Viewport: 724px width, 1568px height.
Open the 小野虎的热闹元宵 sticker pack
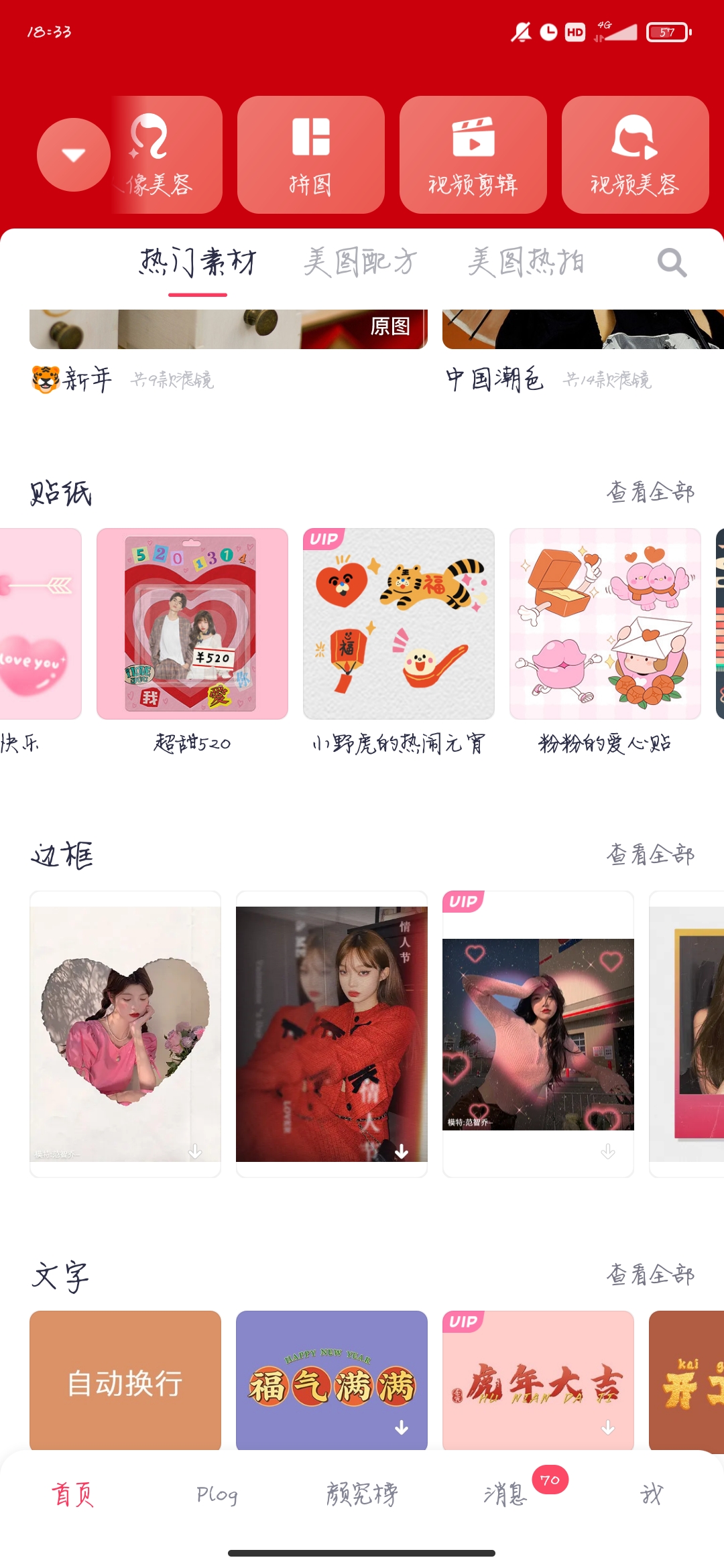[399, 625]
